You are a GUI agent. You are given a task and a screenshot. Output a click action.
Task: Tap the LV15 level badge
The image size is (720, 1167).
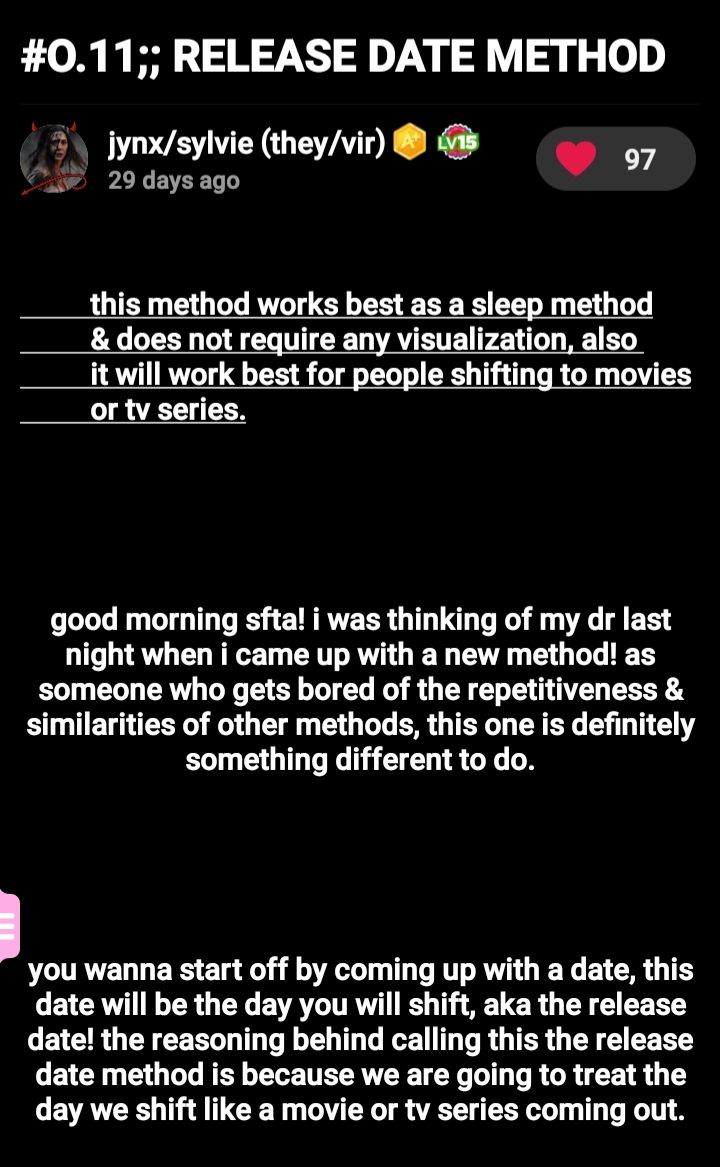click(x=458, y=144)
